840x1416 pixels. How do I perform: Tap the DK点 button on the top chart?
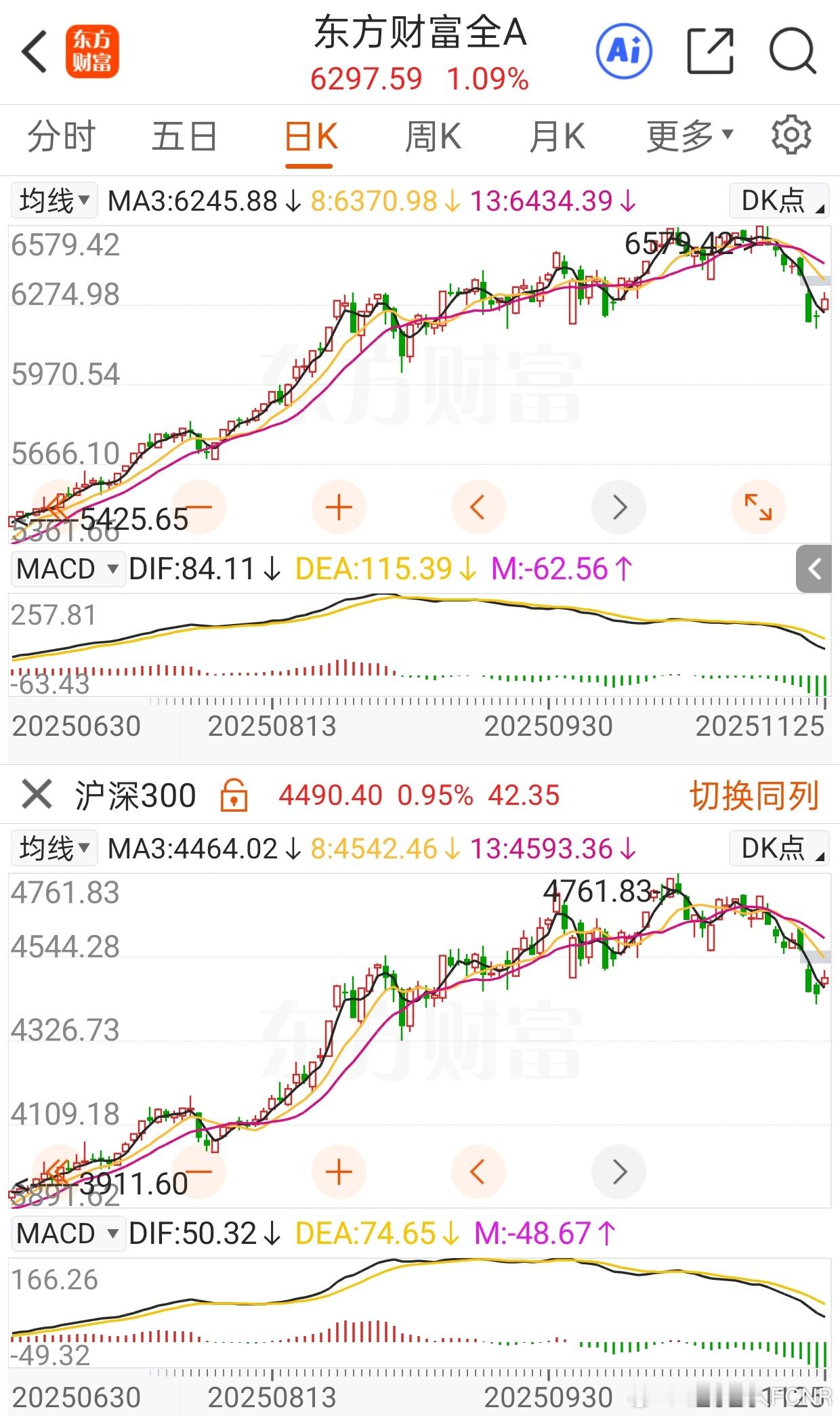point(780,201)
